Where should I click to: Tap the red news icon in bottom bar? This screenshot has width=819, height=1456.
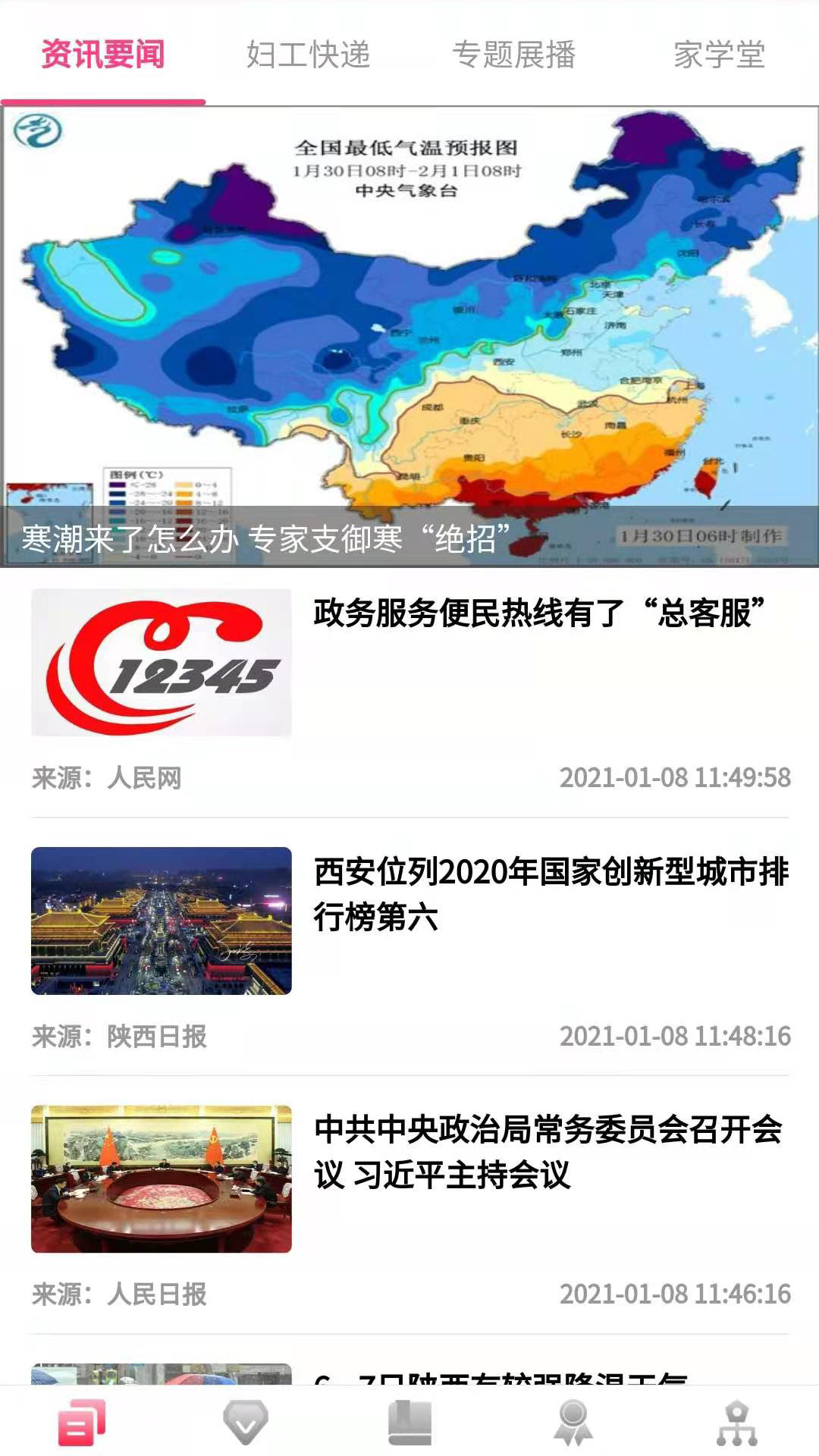[x=82, y=1423]
